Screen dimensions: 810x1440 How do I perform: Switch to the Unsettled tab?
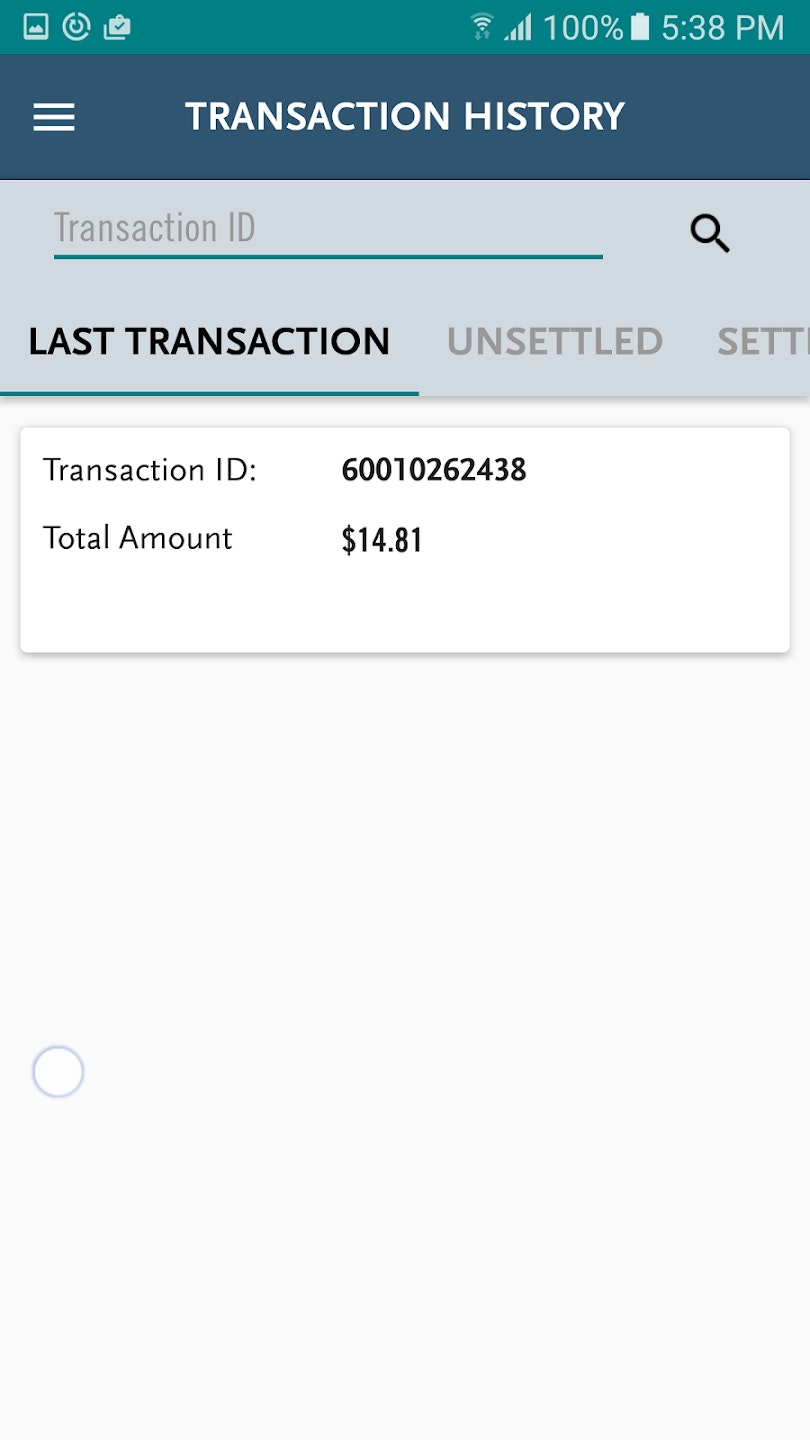554,342
